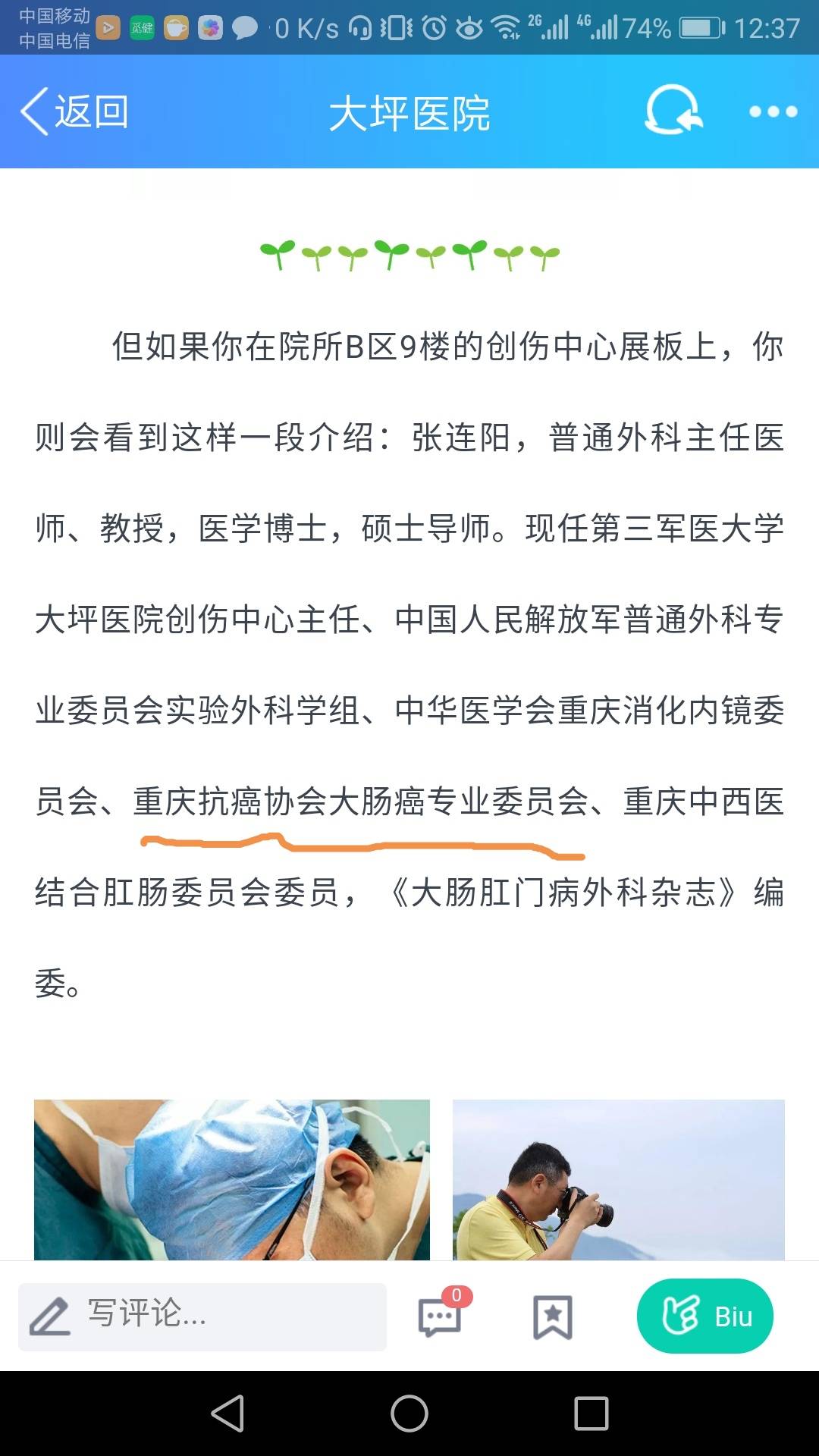Open the man with camera photo
The width and height of the screenshot is (819, 1456).
click(x=619, y=1179)
